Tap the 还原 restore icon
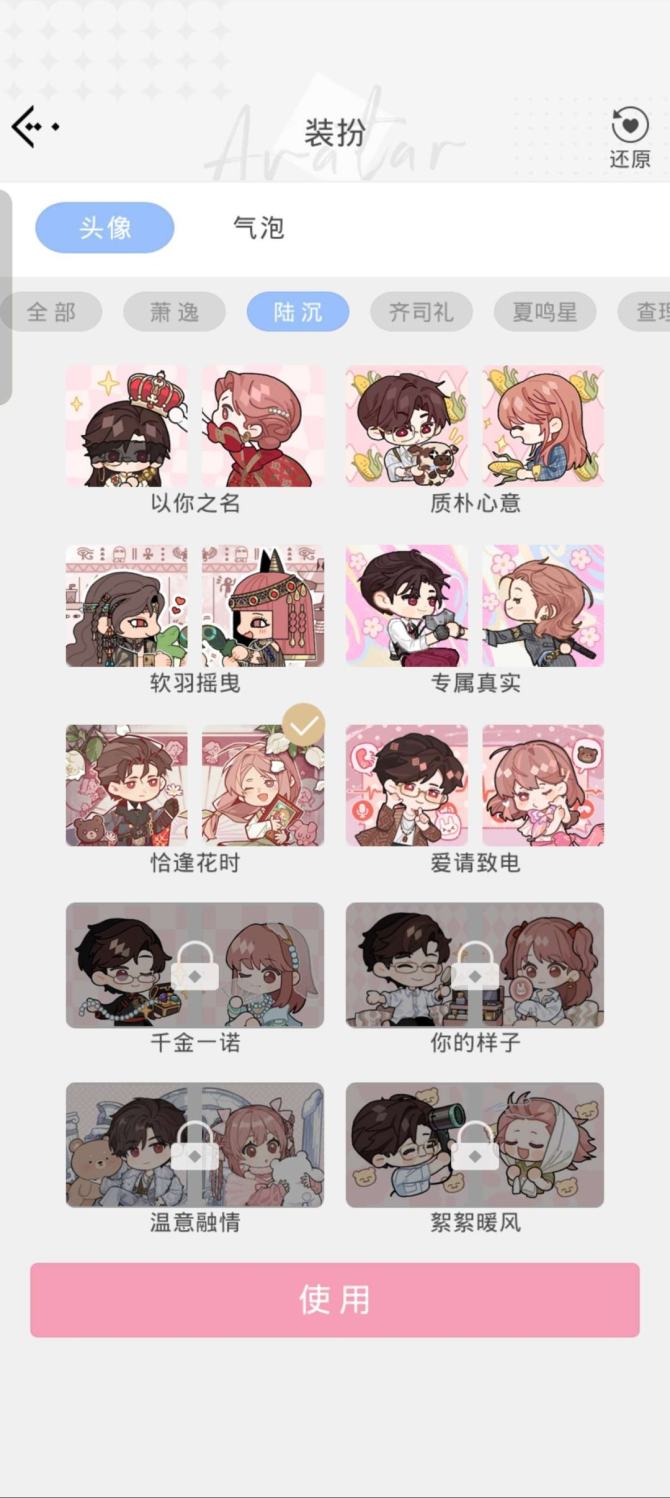The image size is (670, 1498). [629, 136]
